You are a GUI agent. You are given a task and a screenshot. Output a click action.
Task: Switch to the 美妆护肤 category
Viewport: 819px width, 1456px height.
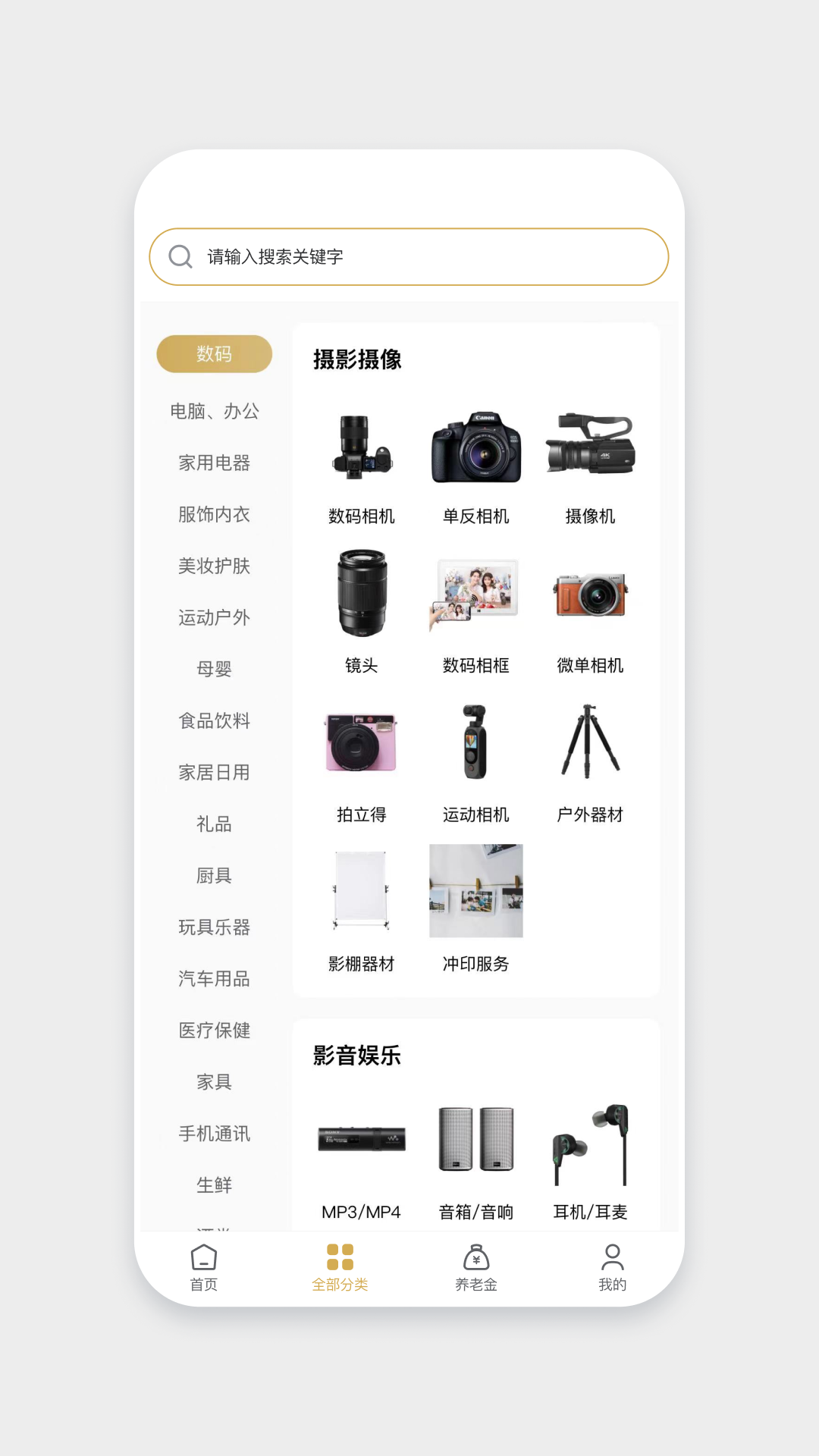coord(215,566)
